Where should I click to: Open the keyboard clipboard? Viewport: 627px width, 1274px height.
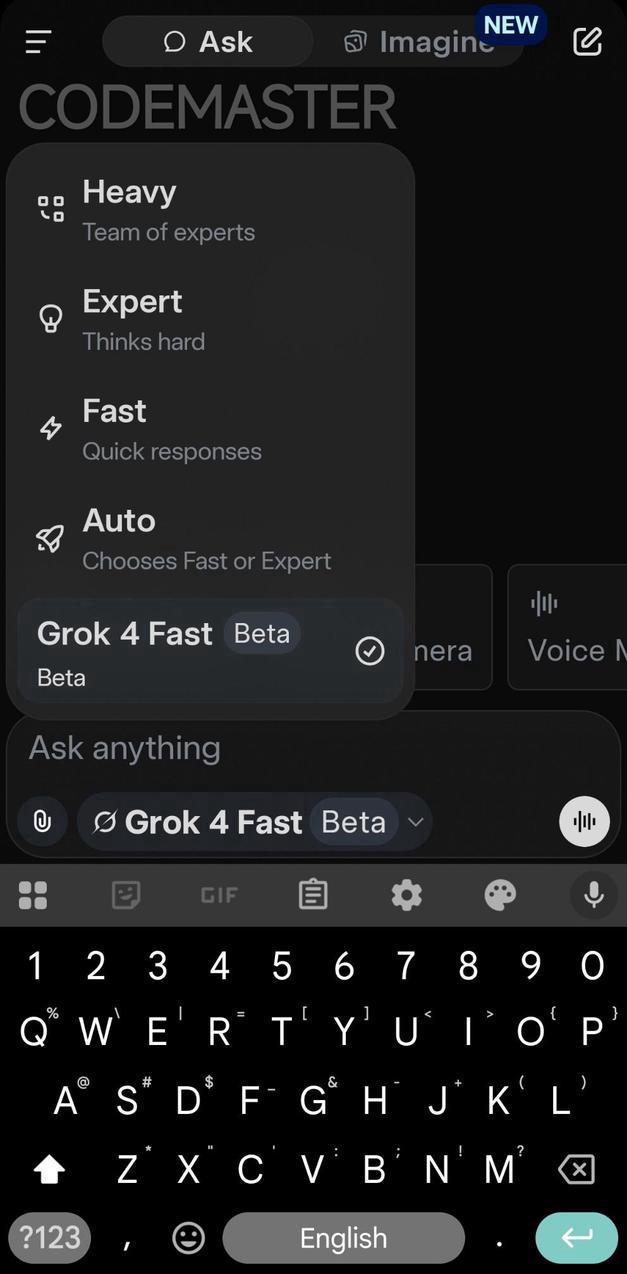click(x=313, y=894)
